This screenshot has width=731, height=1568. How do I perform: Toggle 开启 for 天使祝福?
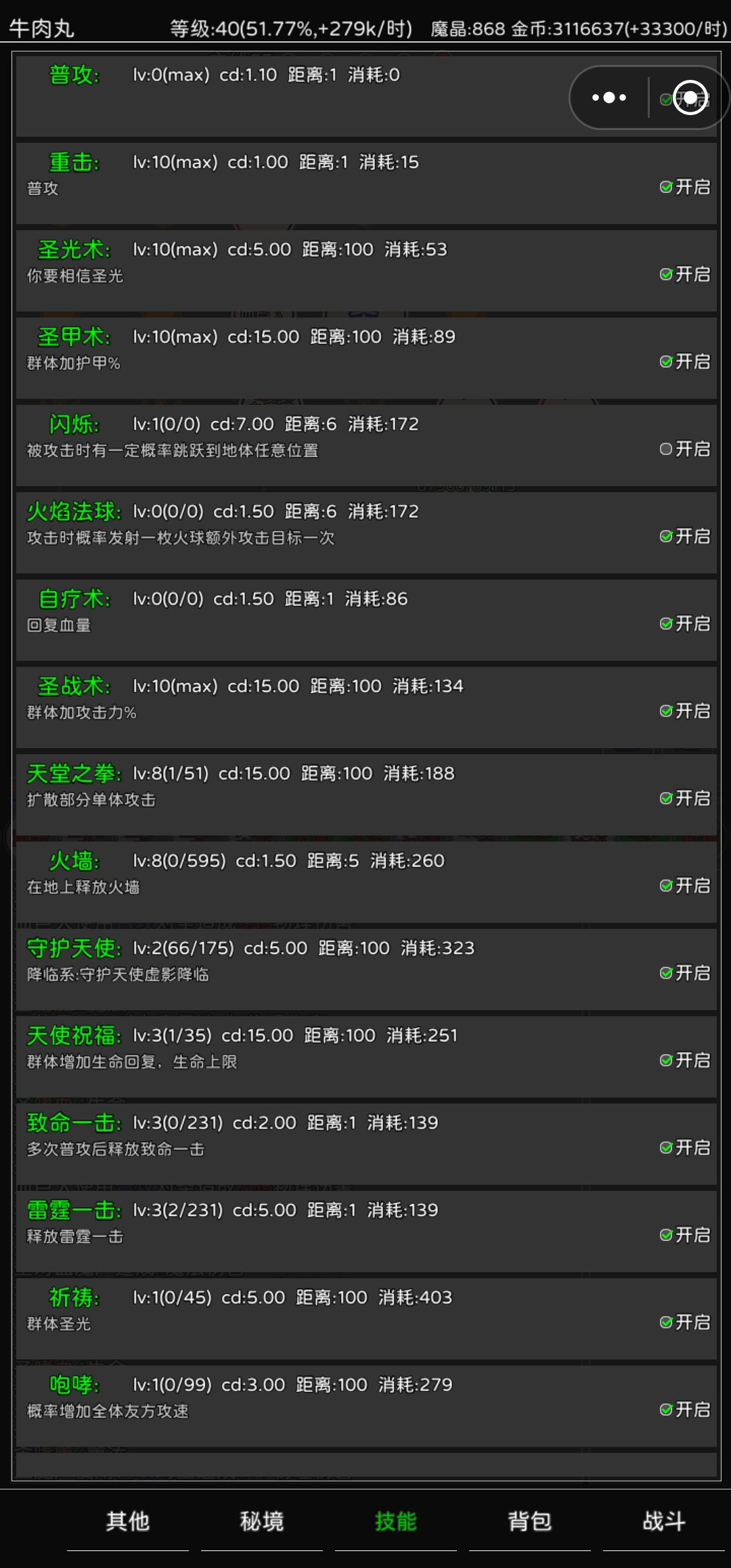point(684,1060)
